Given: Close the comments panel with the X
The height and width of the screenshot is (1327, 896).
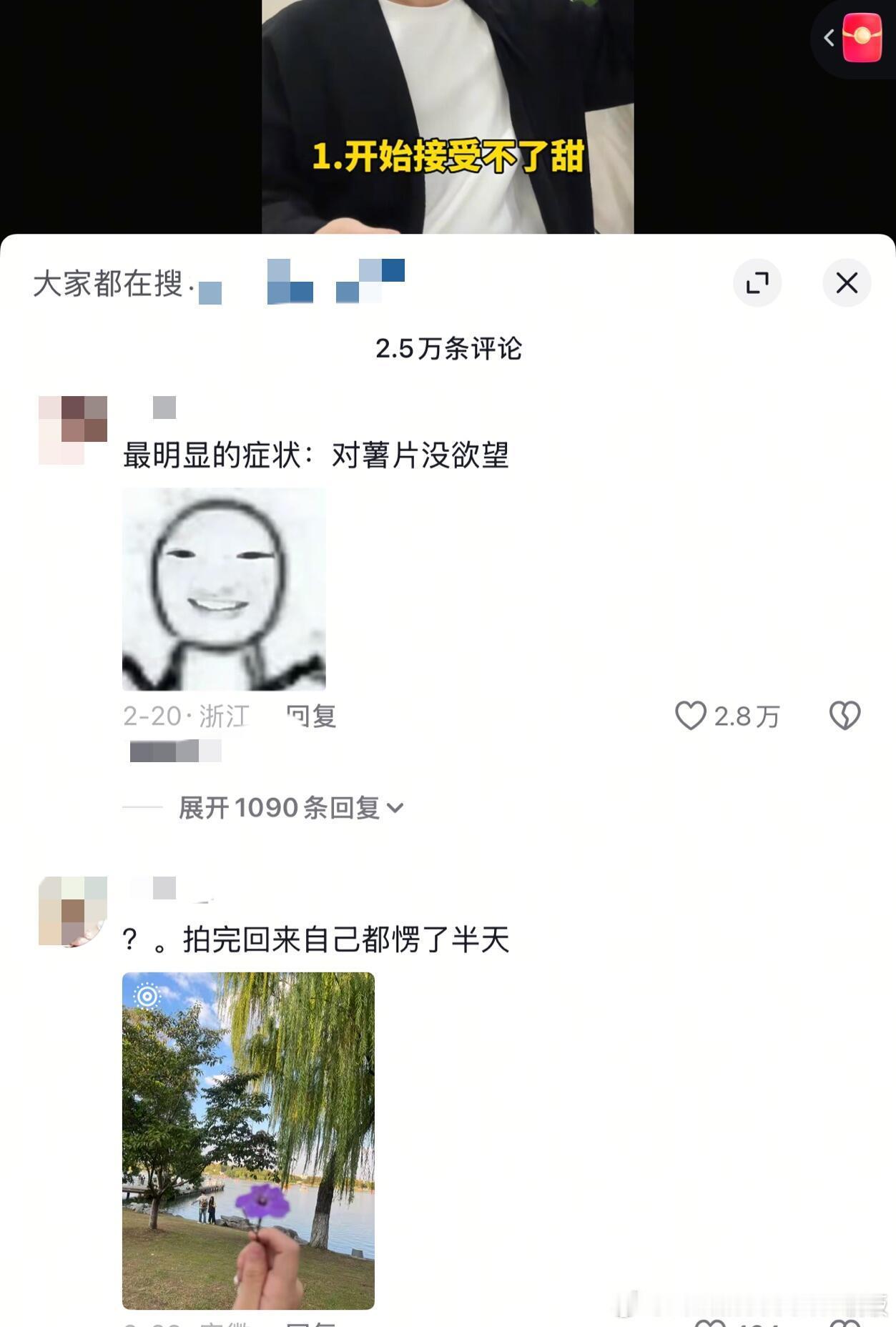Looking at the screenshot, I should pyautogui.click(x=847, y=283).
